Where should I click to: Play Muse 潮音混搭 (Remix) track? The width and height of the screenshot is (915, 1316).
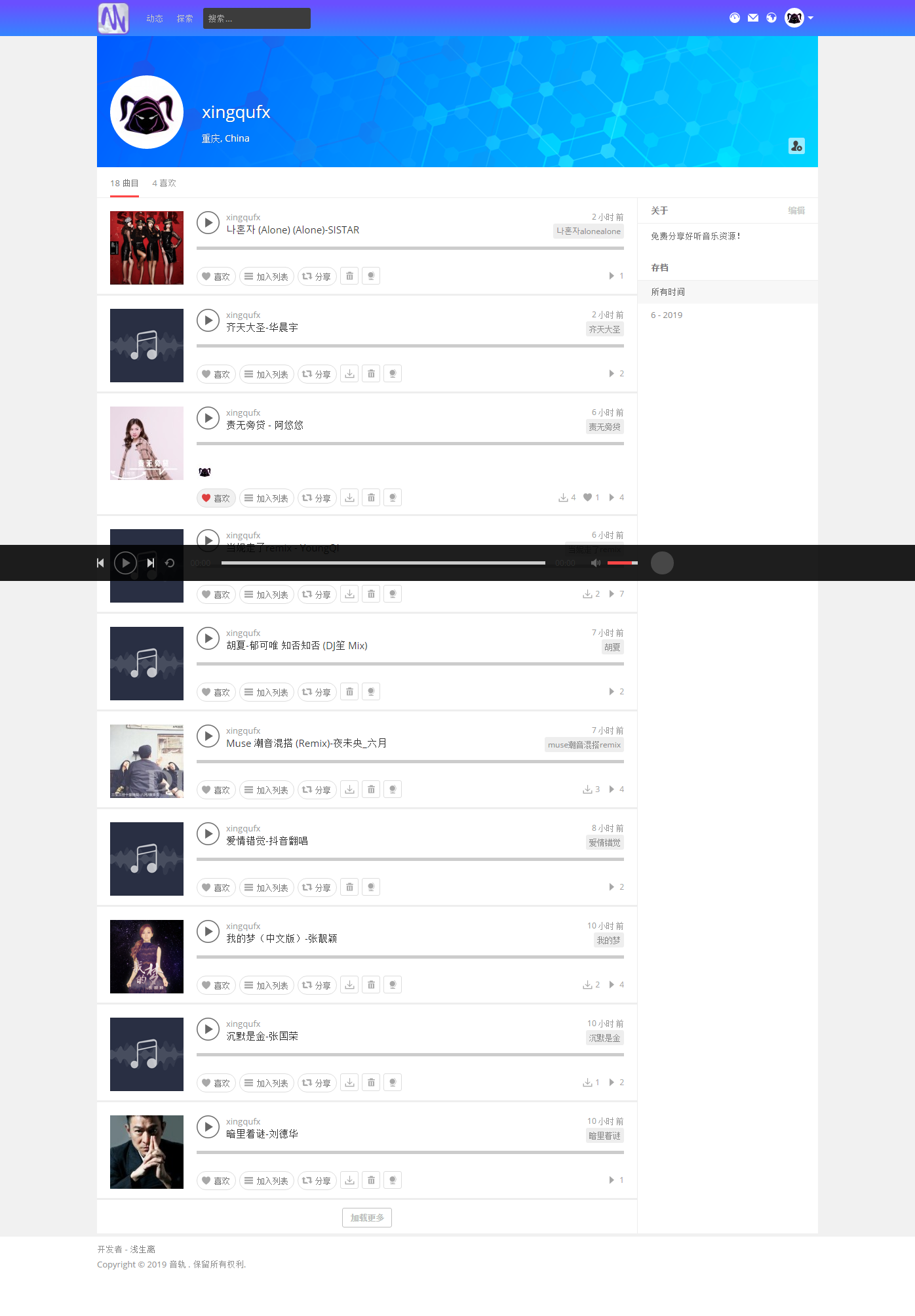(208, 736)
